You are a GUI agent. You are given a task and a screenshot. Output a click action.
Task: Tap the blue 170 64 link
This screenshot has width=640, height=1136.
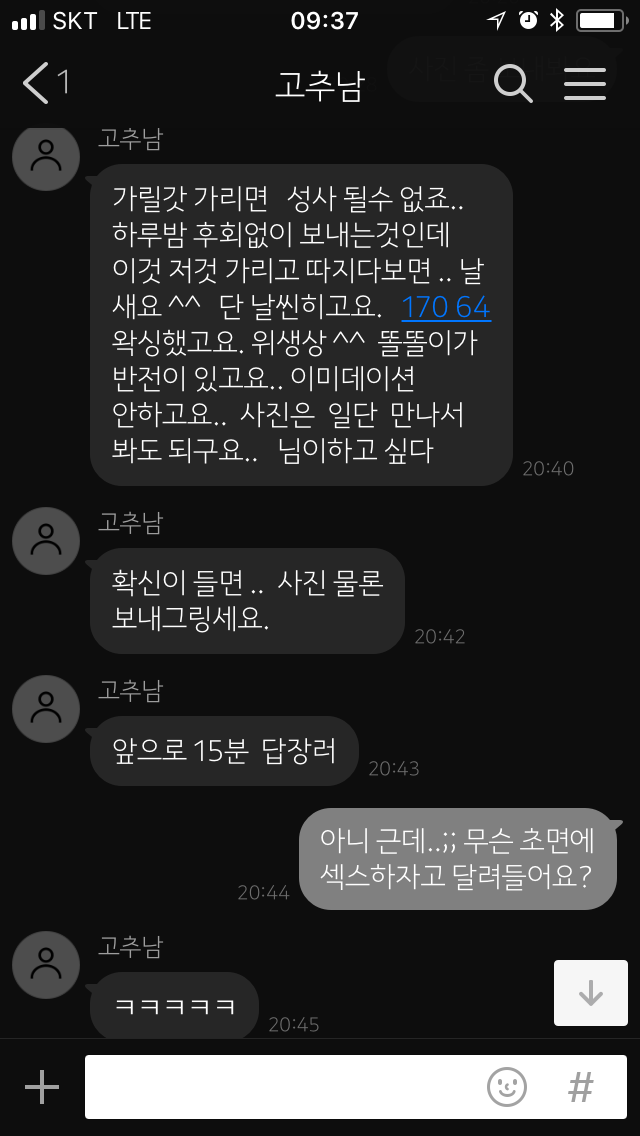pos(446,308)
